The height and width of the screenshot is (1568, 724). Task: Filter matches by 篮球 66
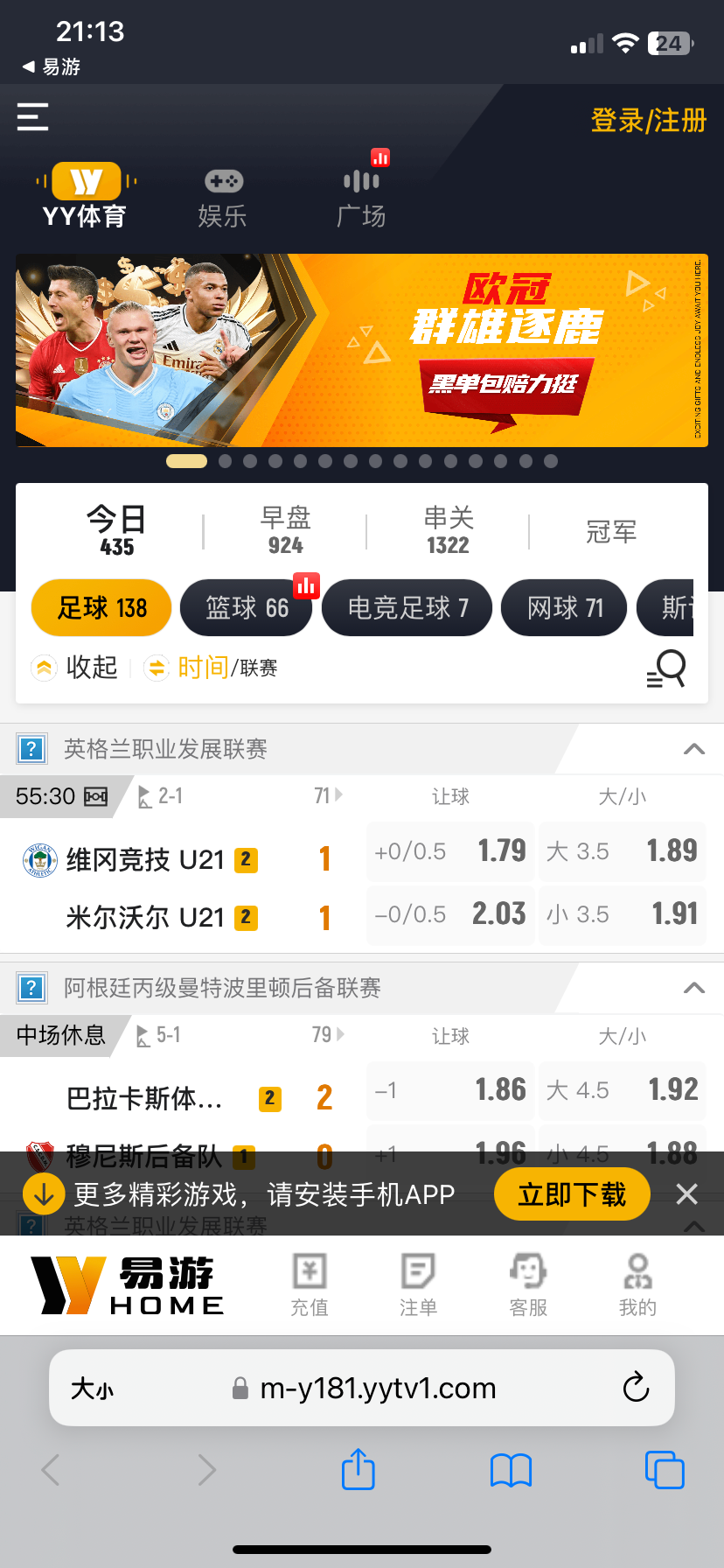click(247, 608)
